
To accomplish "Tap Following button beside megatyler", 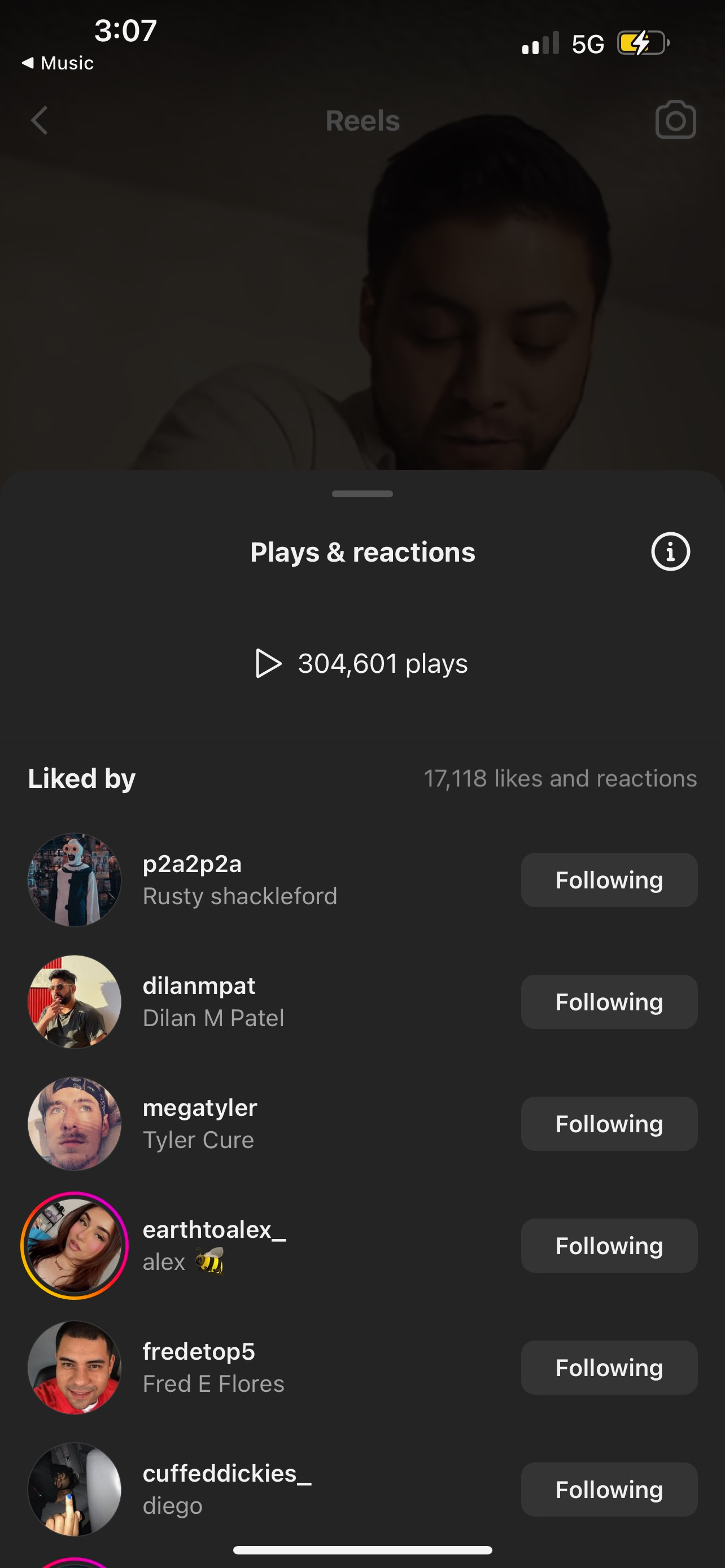I will (x=609, y=1124).
